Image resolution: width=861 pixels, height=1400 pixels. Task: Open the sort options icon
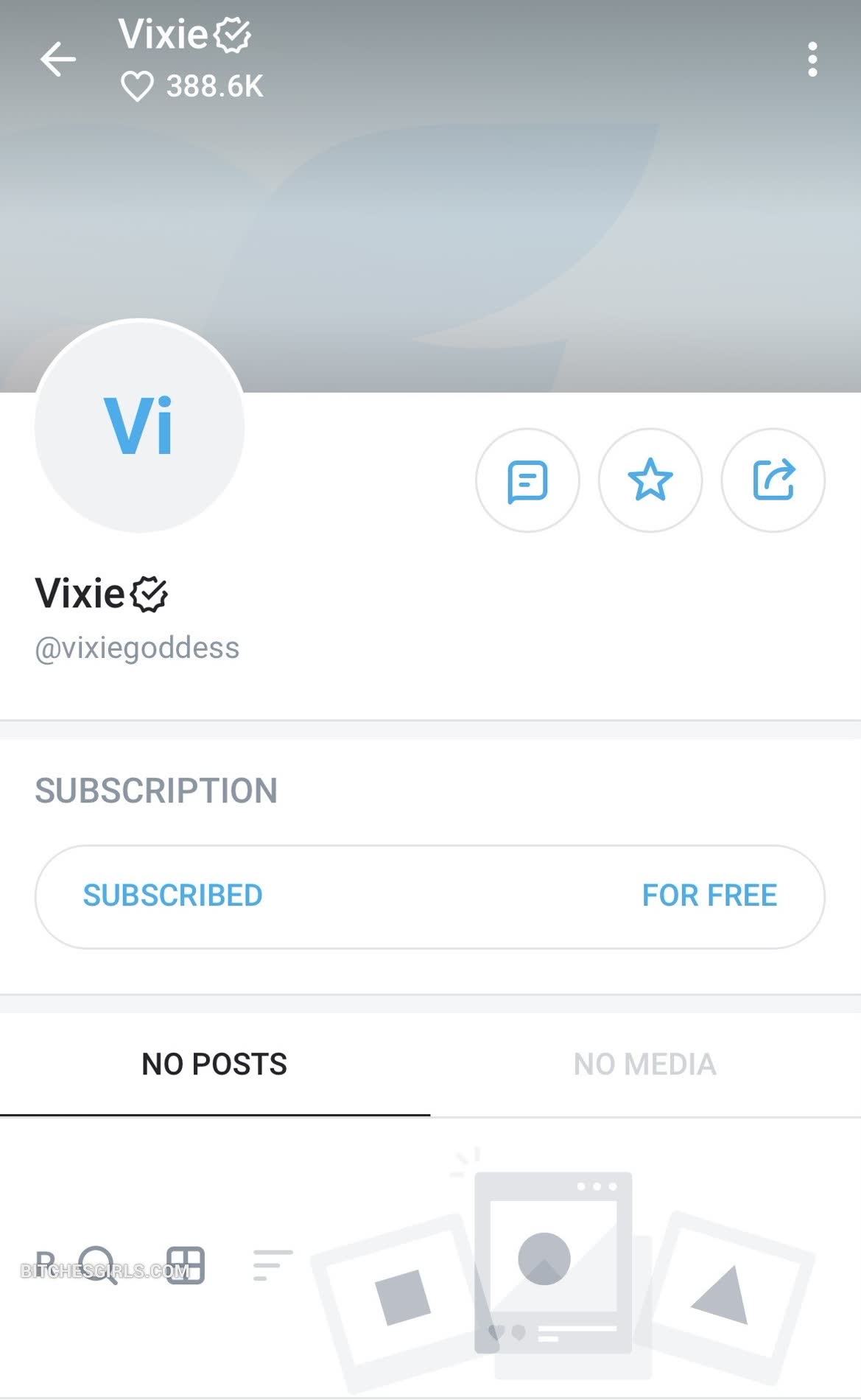(273, 1265)
